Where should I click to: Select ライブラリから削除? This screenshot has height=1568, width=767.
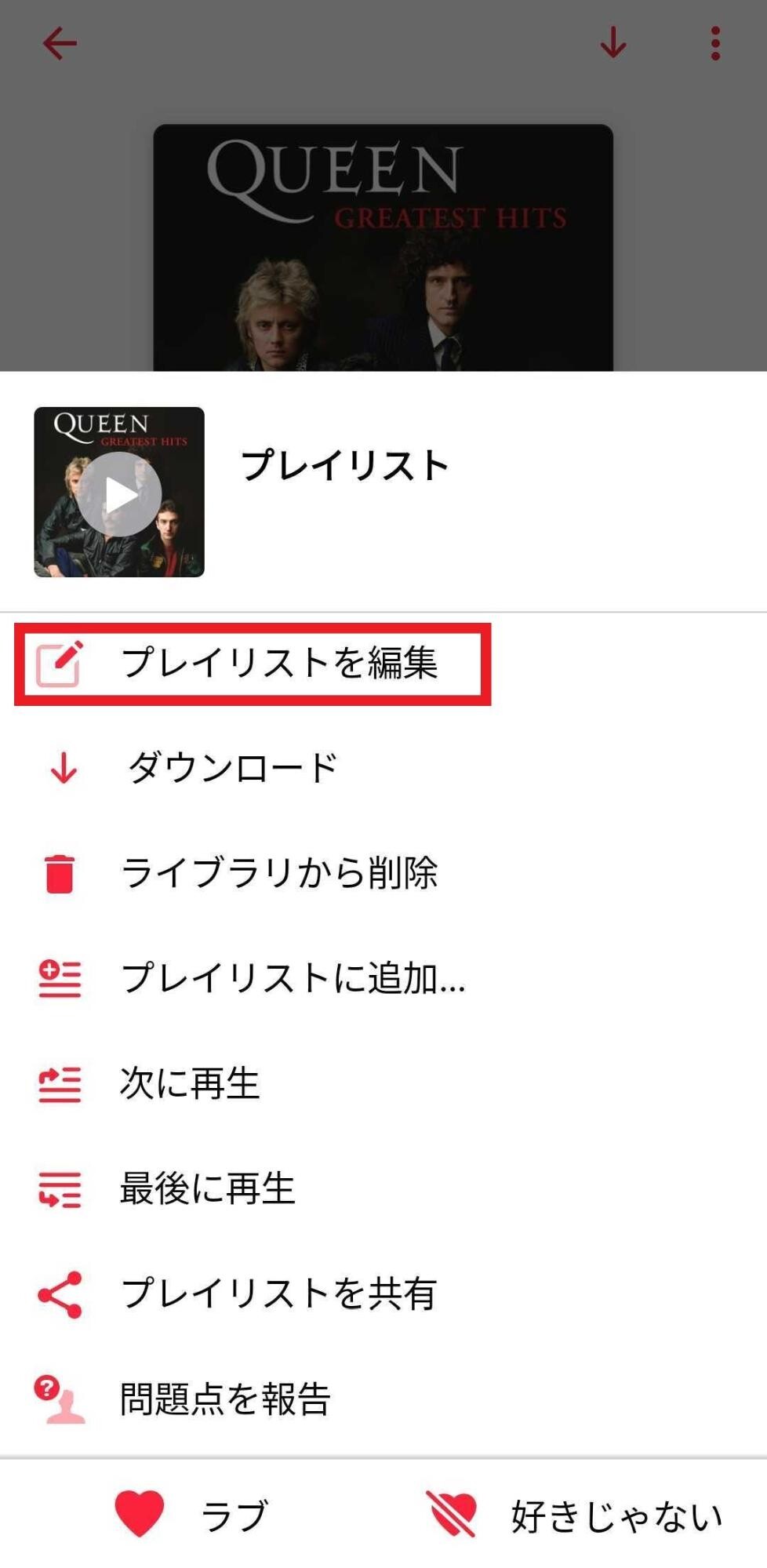[278, 873]
